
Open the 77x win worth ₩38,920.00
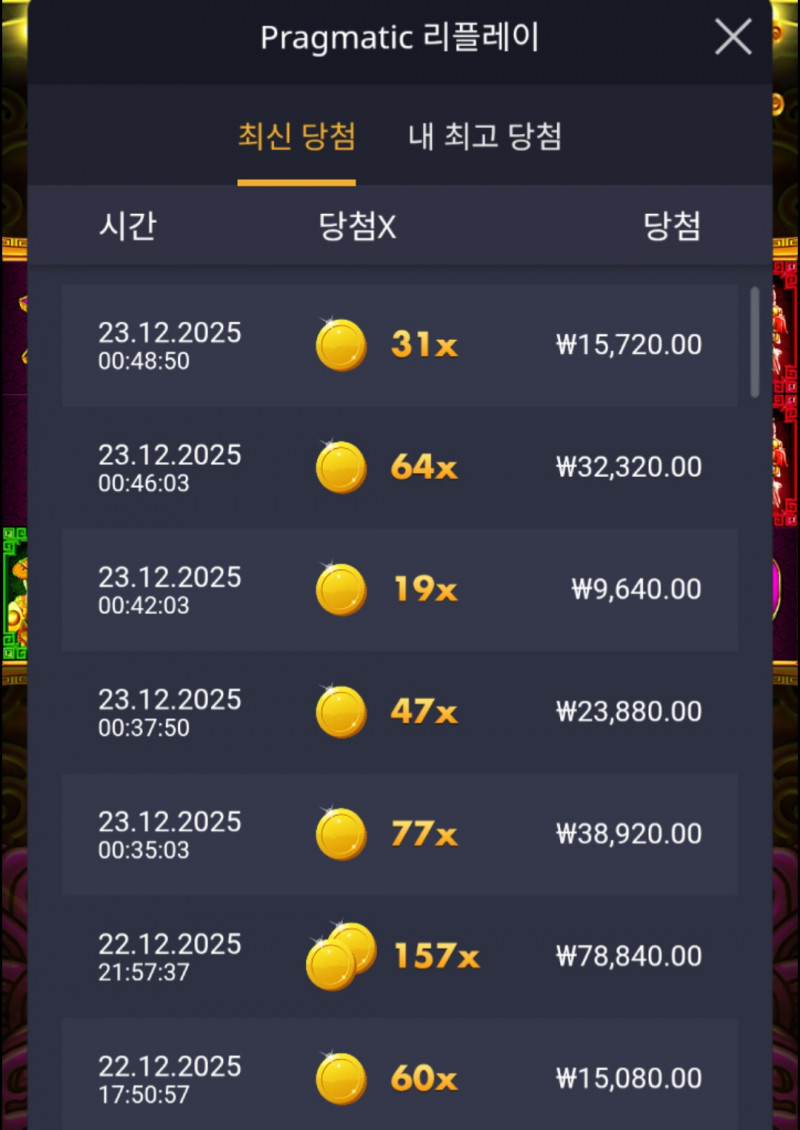(400, 833)
